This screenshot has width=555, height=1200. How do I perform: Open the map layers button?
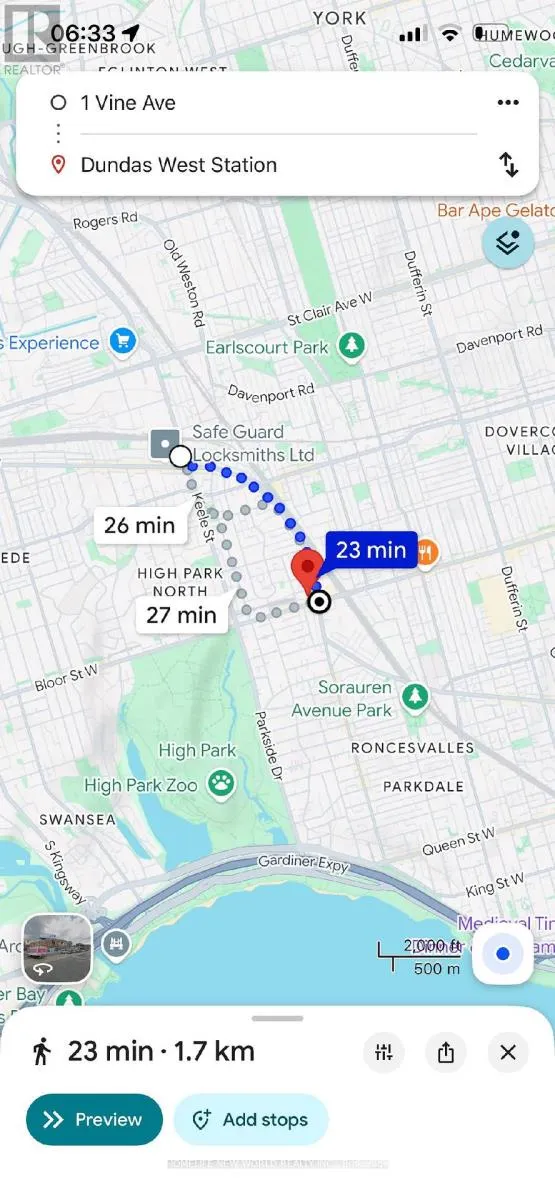click(x=508, y=242)
